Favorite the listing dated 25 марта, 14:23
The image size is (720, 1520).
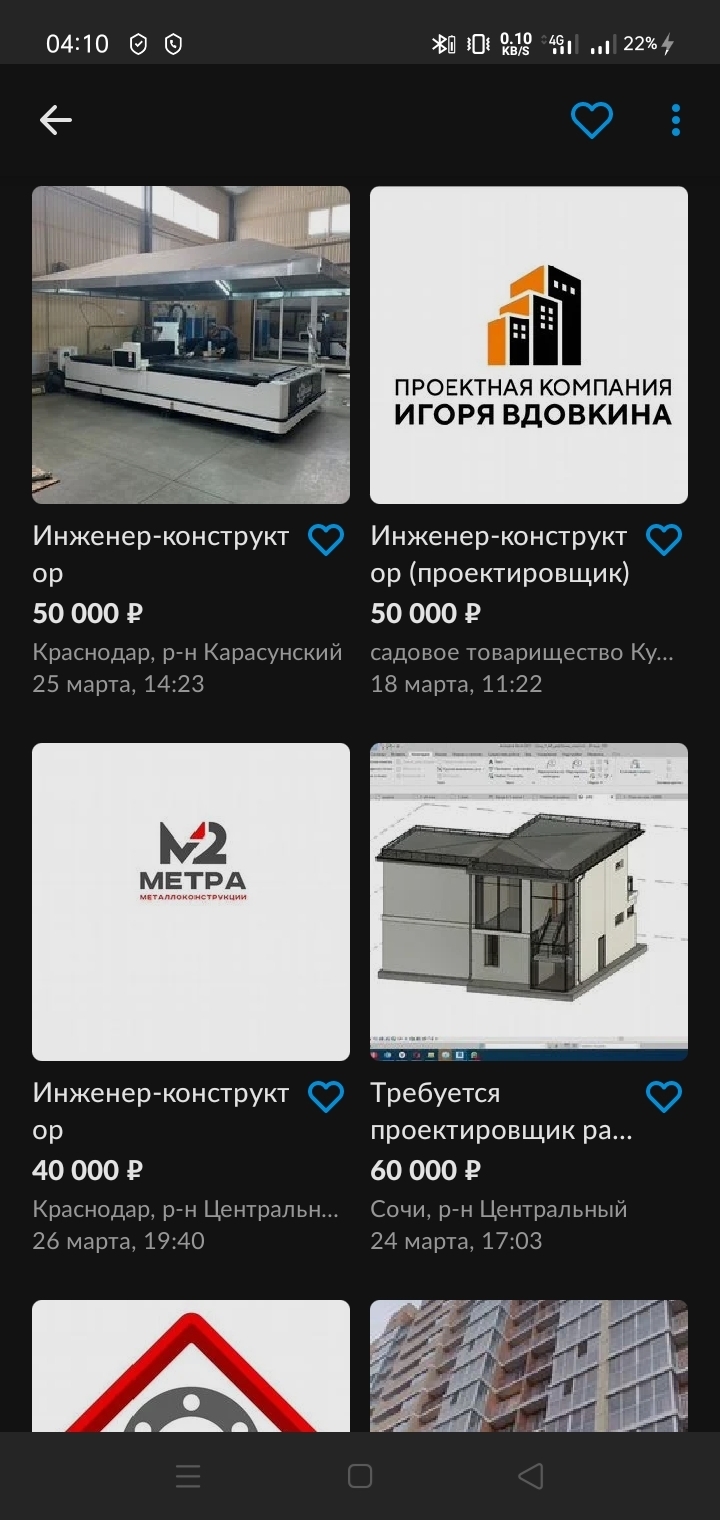[325, 541]
